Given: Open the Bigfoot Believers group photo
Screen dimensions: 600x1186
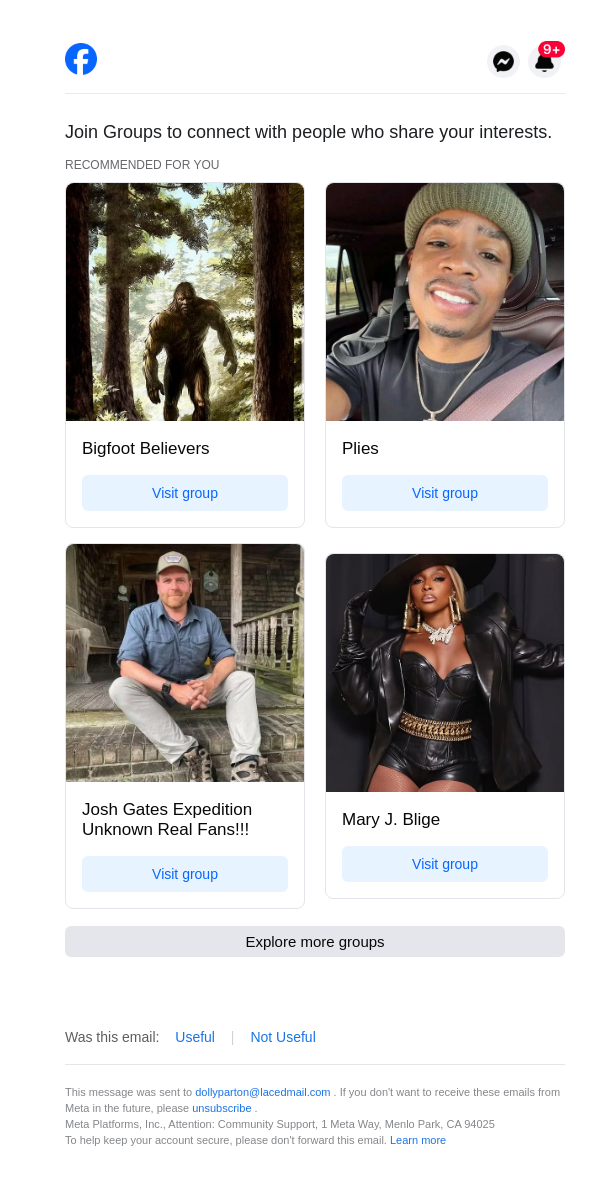Looking at the screenshot, I should [x=185, y=302].
